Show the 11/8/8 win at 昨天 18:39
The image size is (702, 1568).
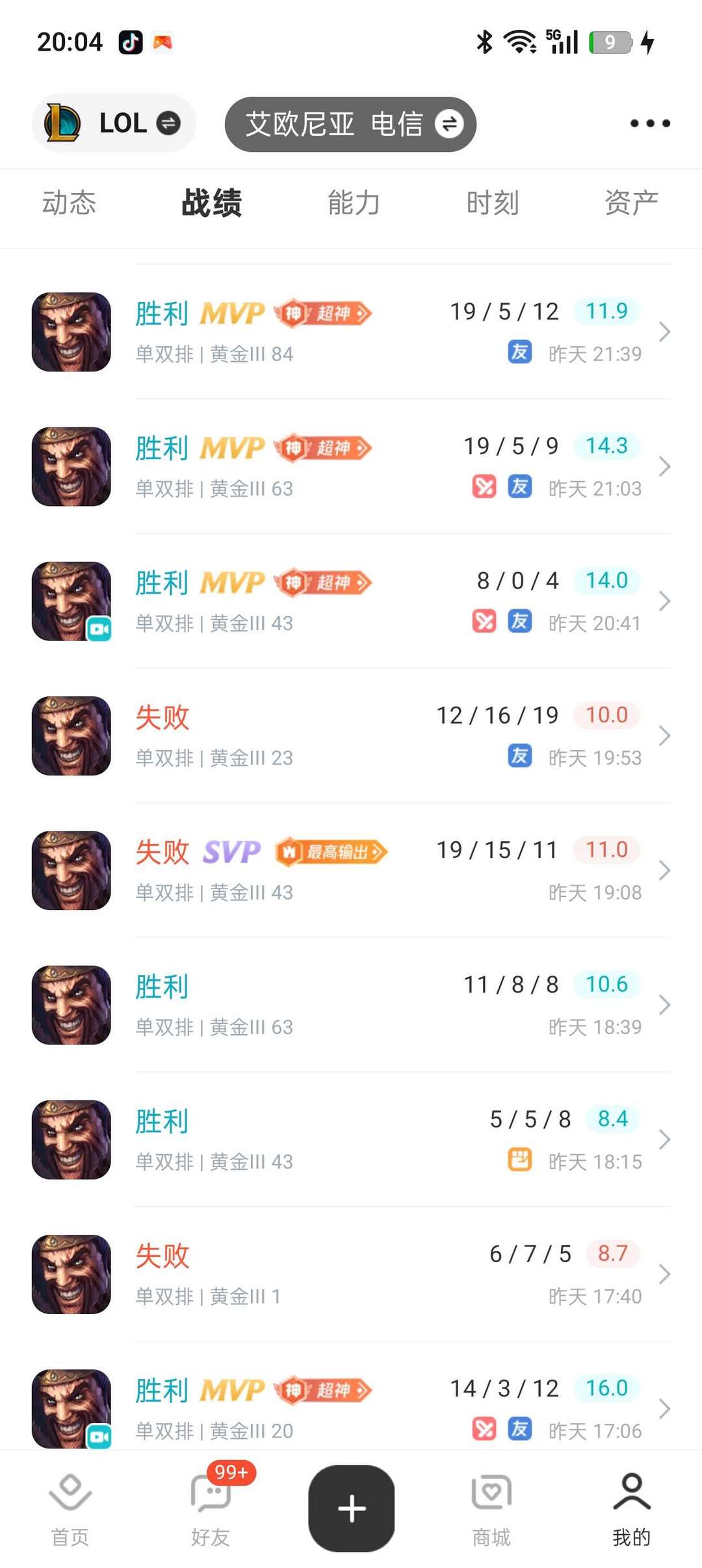[x=390, y=1005]
